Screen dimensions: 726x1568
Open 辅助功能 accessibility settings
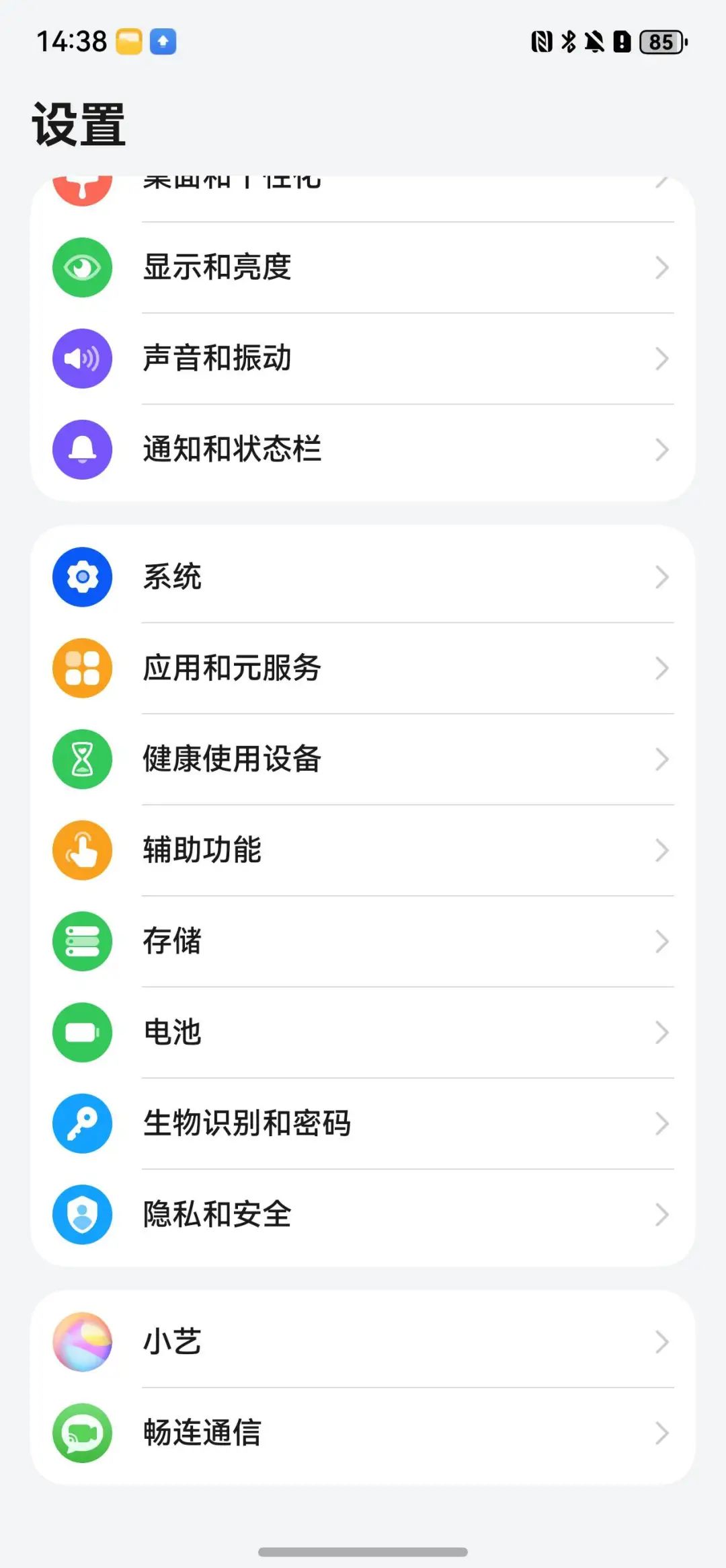(x=363, y=850)
